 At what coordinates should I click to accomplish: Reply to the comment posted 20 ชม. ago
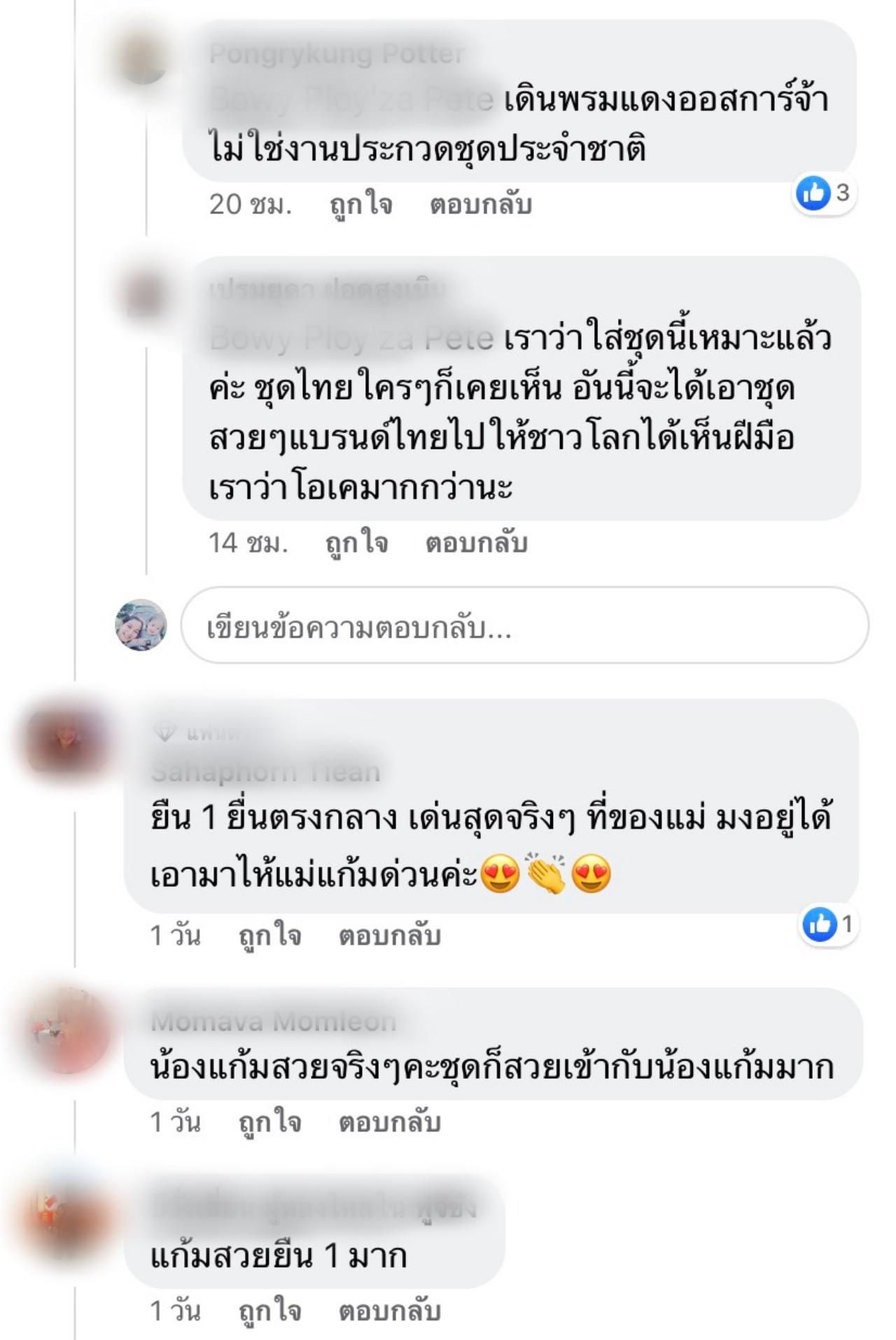(x=480, y=204)
